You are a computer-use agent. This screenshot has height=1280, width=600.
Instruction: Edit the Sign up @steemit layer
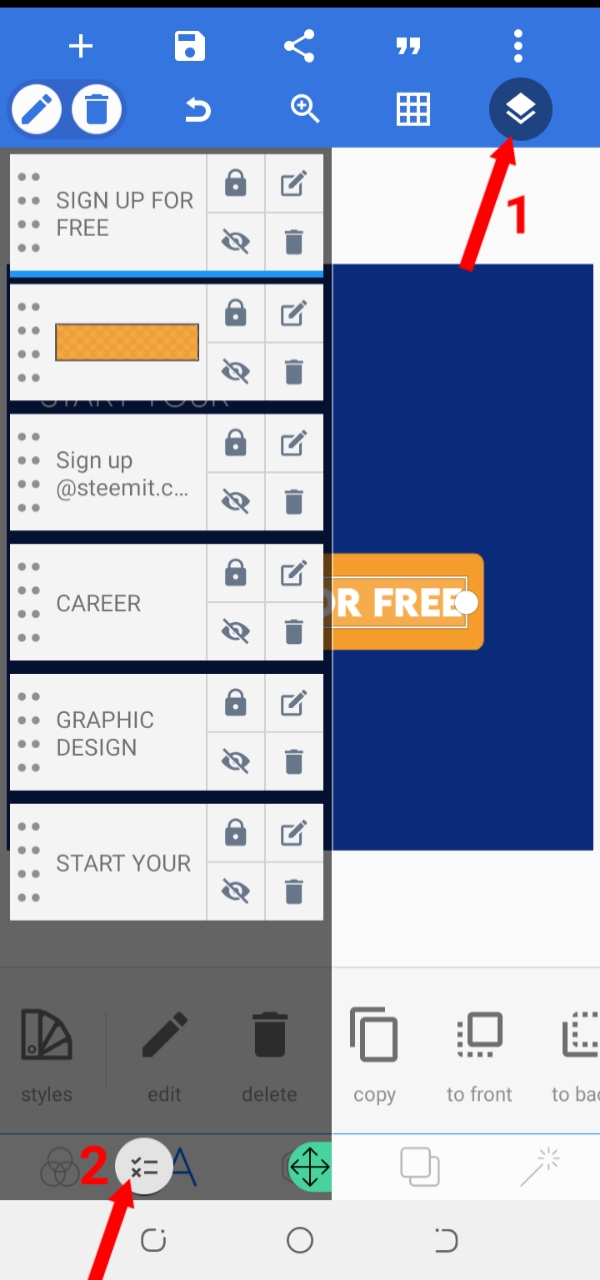(293, 443)
